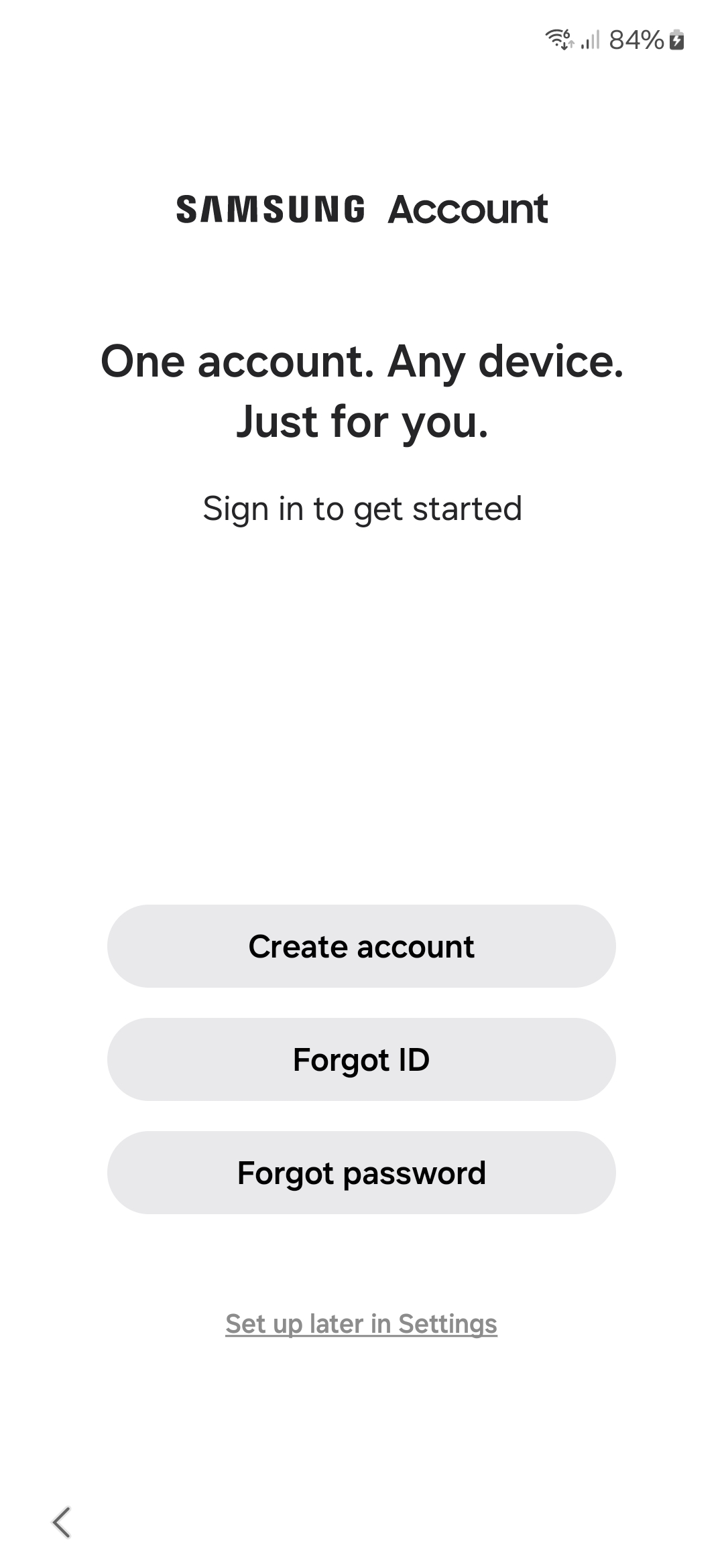Tap the Create account button
The height and width of the screenshot is (1568, 724).
tap(361, 946)
